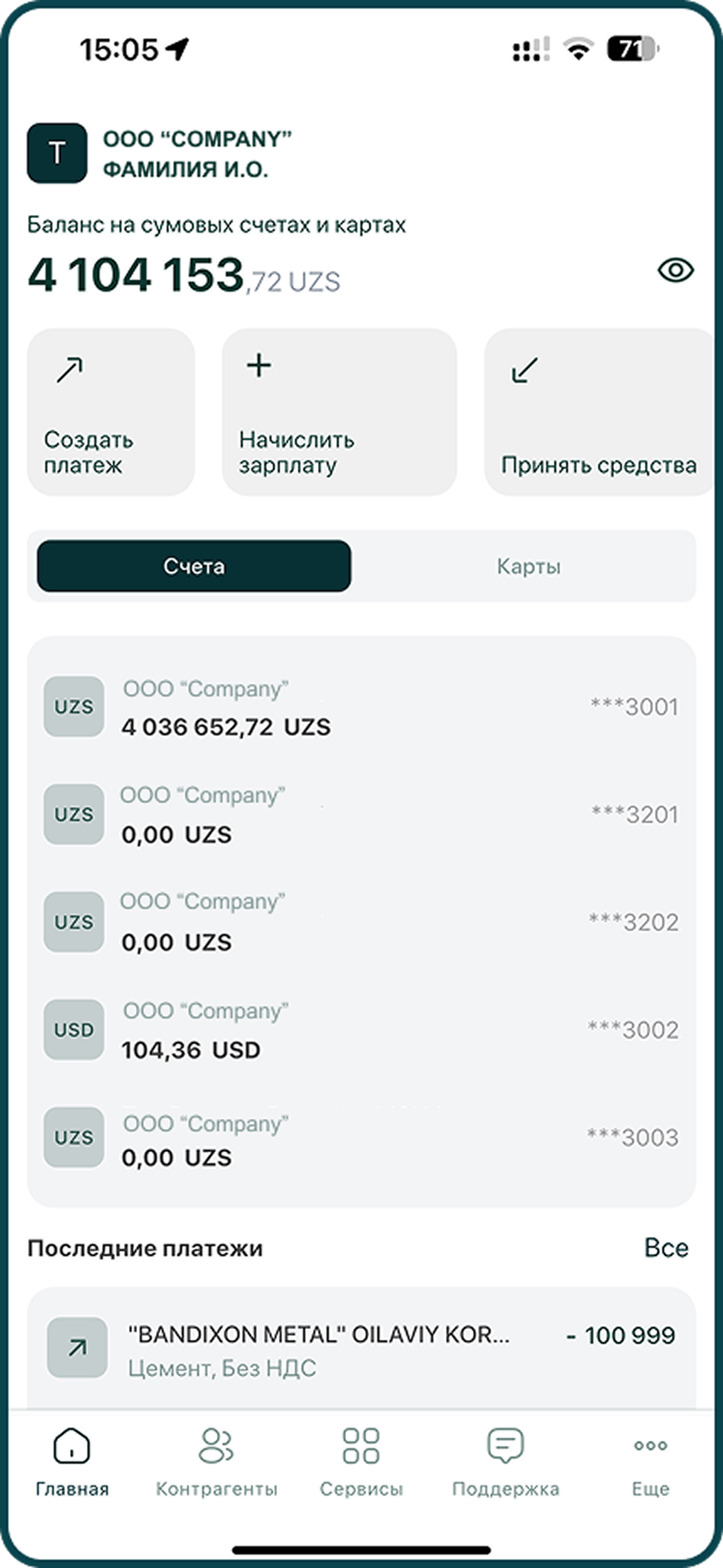
Task: Go to the Главная tab
Action: click(72, 1461)
